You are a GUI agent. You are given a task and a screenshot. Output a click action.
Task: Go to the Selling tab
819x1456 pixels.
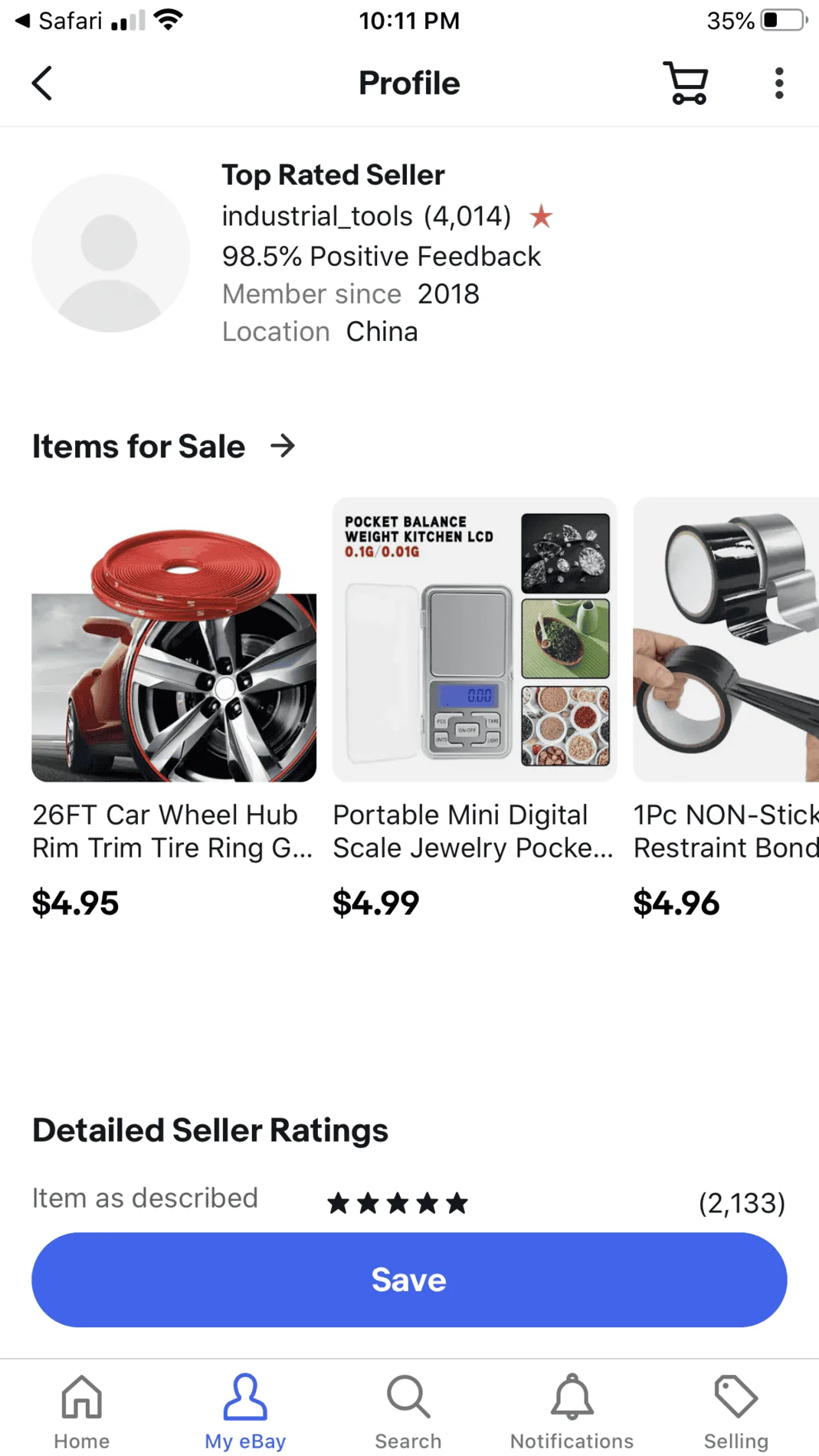tap(736, 1412)
